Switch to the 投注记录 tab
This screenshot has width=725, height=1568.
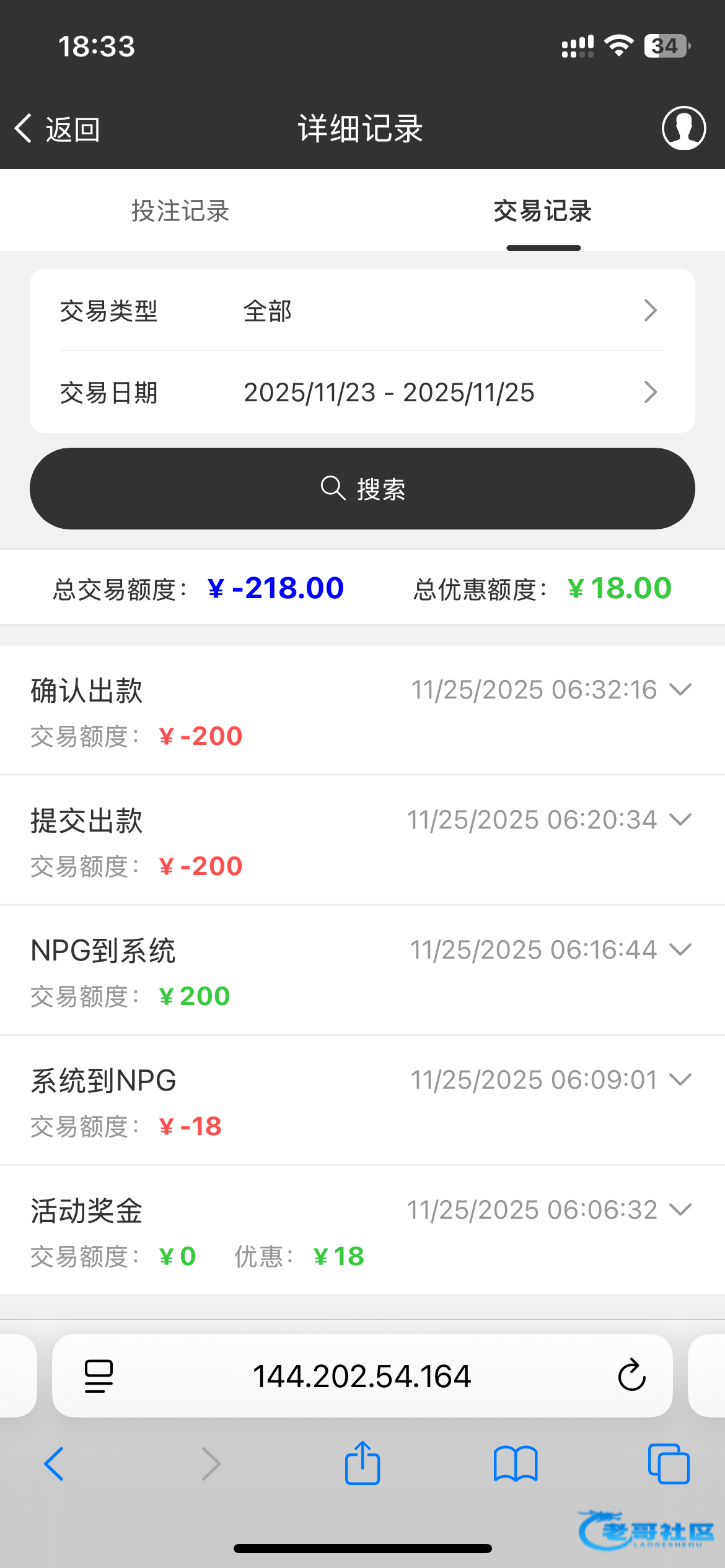pyautogui.click(x=180, y=211)
